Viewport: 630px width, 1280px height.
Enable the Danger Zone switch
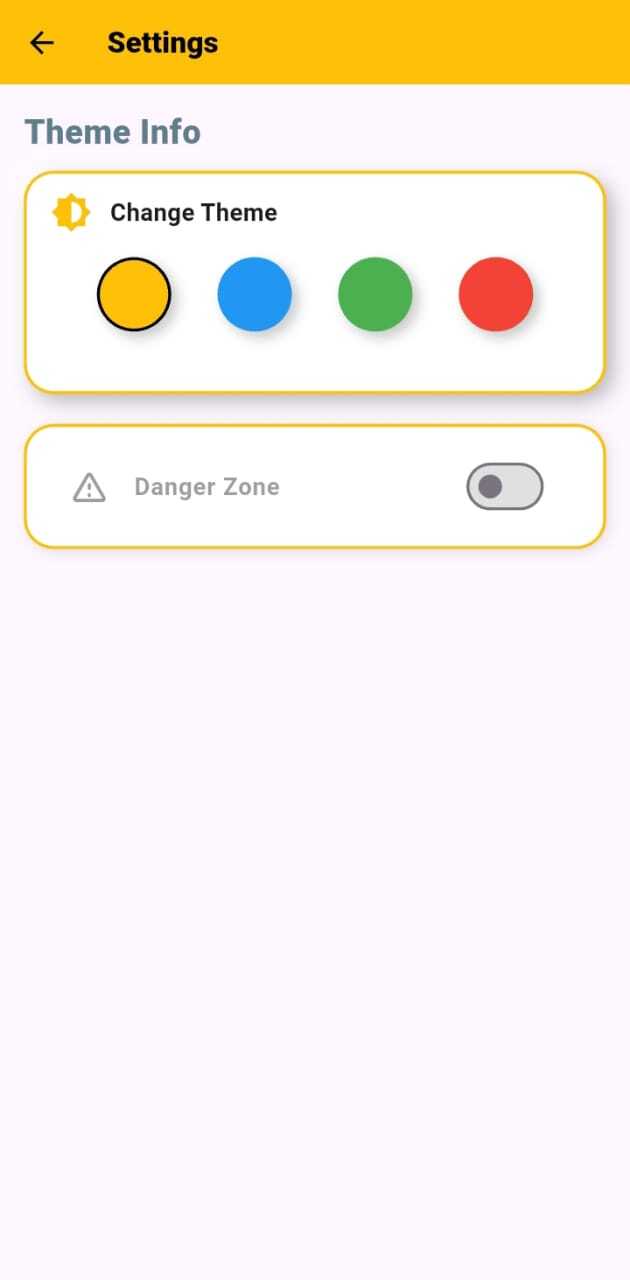tap(504, 487)
